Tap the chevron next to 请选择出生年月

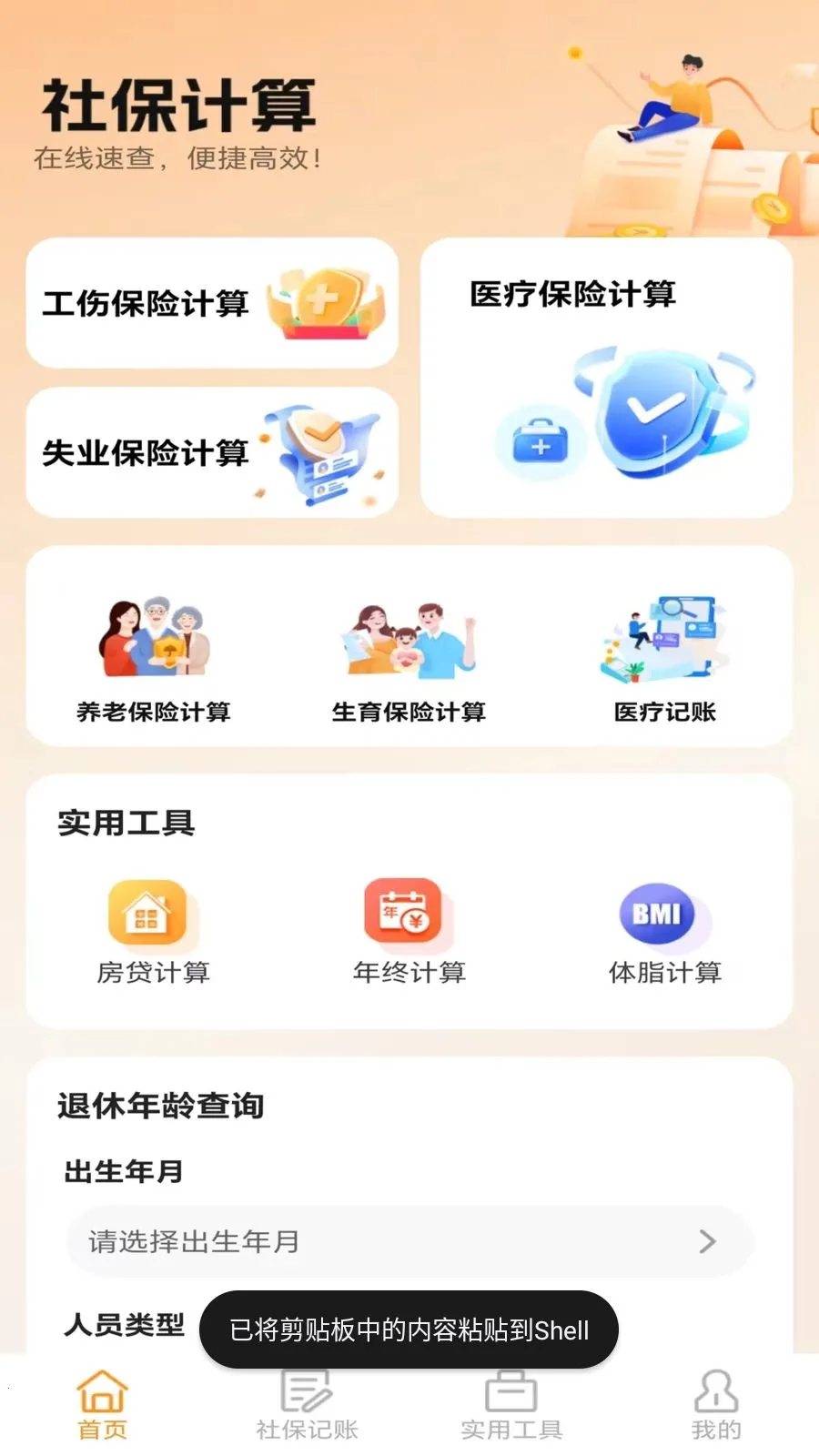708,1241
